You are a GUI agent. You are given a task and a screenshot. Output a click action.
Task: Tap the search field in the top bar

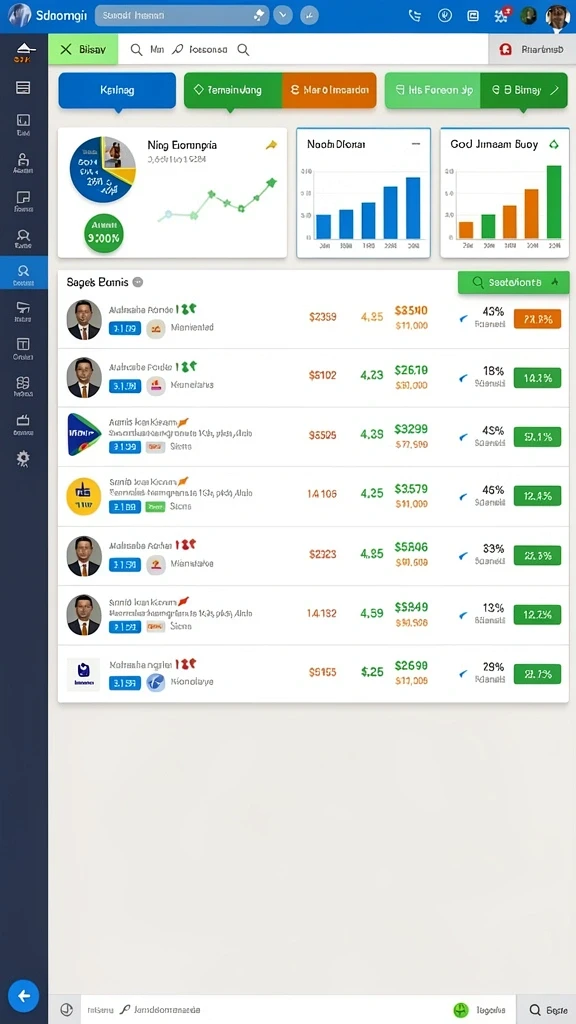[182, 15]
